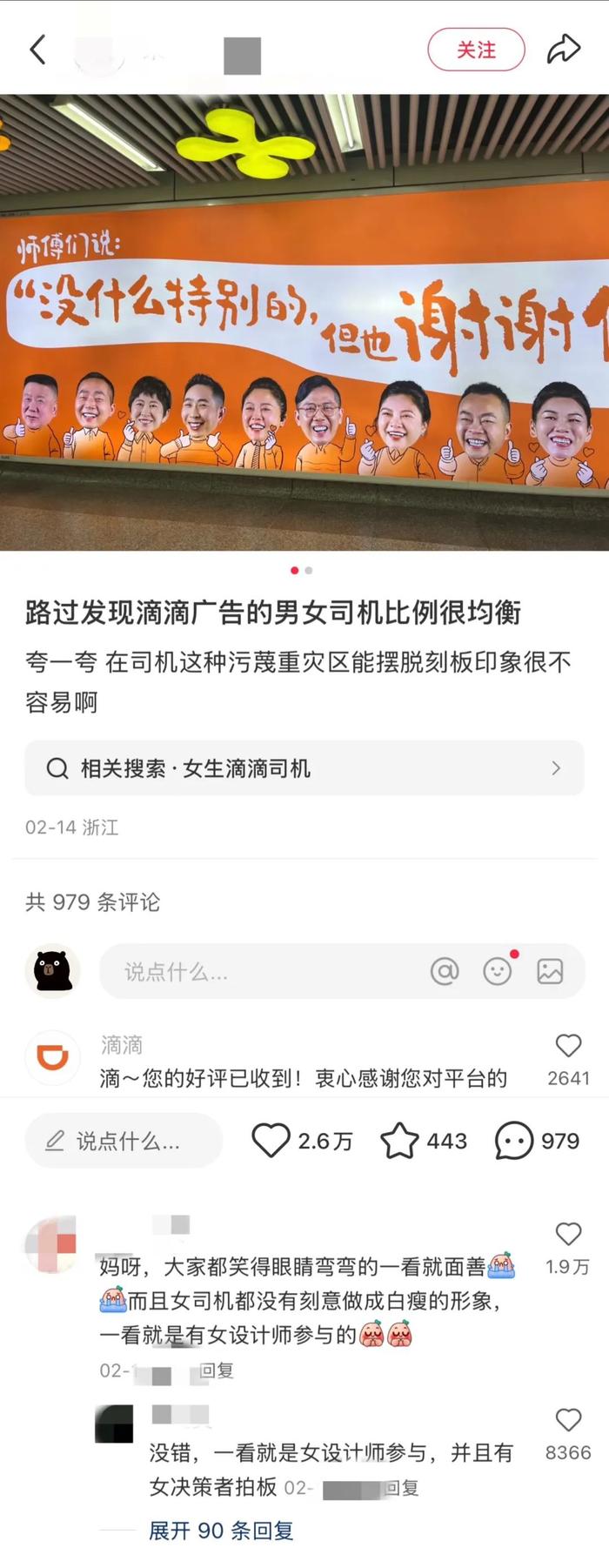
Task: Like the post with 2.6万 likes
Action: point(271,1141)
